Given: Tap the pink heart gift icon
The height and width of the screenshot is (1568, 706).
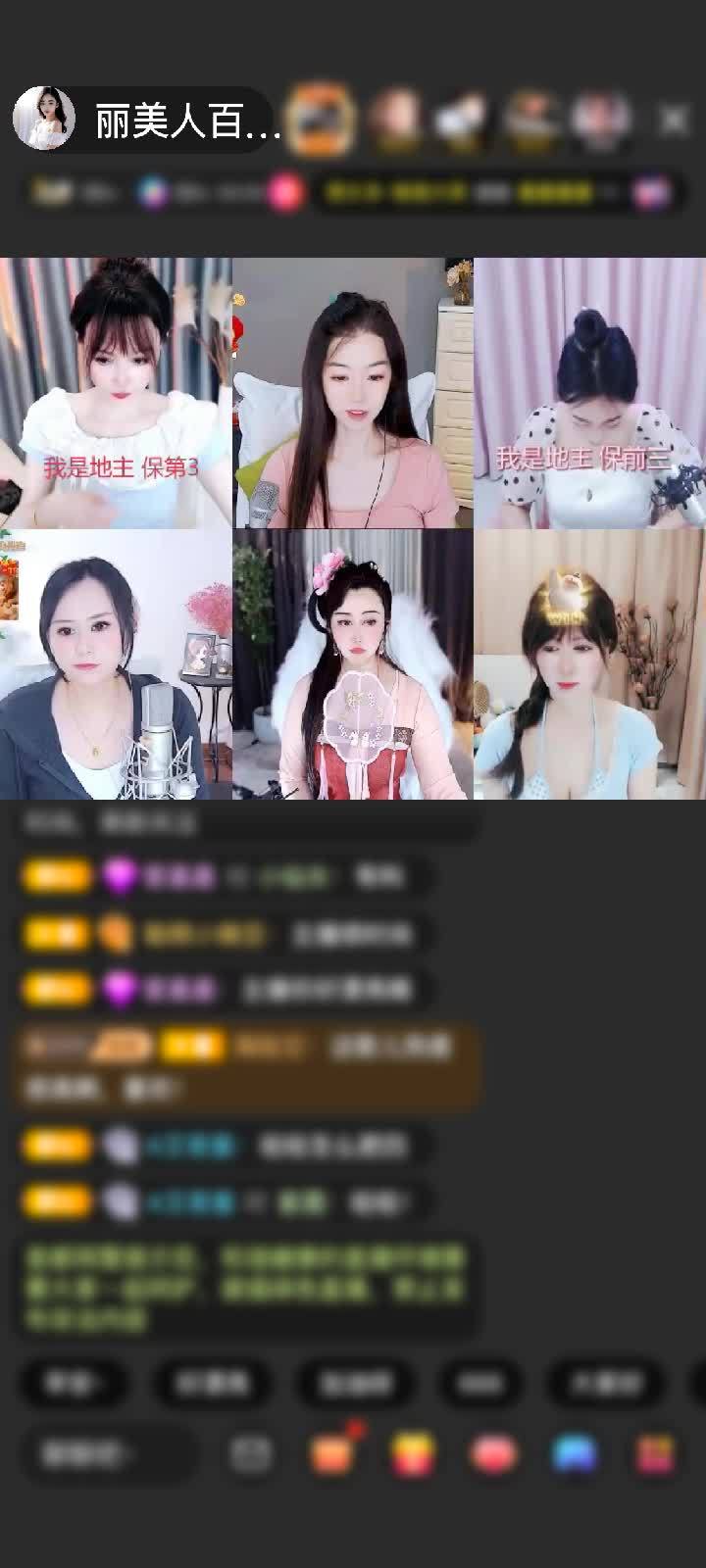Looking at the screenshot, I should tap(495, 1455).
